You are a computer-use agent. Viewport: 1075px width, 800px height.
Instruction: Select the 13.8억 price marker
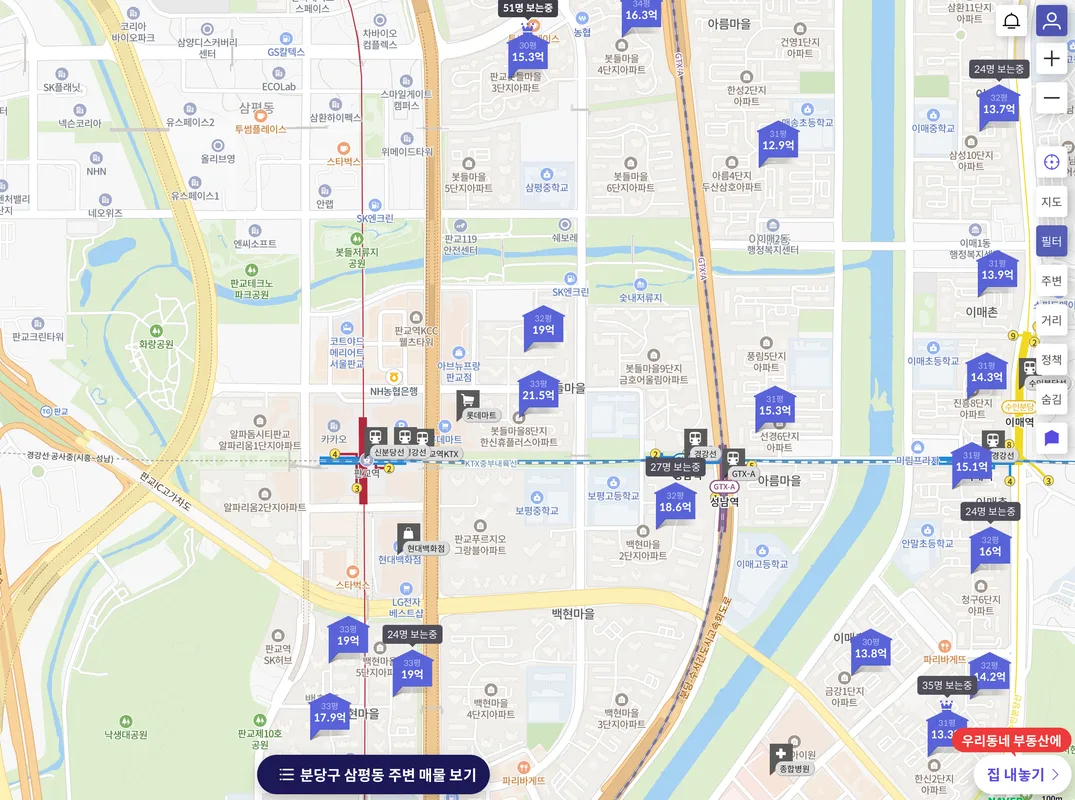[x=870, y=653]
